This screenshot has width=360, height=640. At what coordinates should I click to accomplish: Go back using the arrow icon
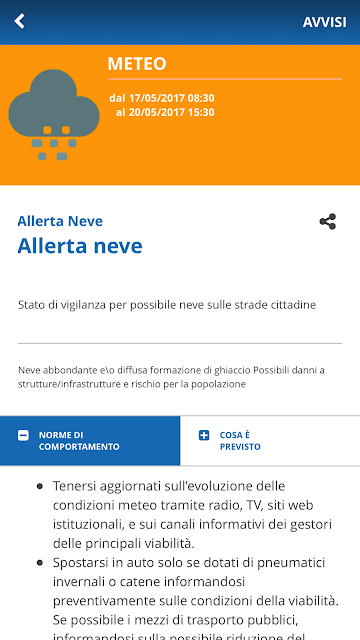(x=19, y=21)
